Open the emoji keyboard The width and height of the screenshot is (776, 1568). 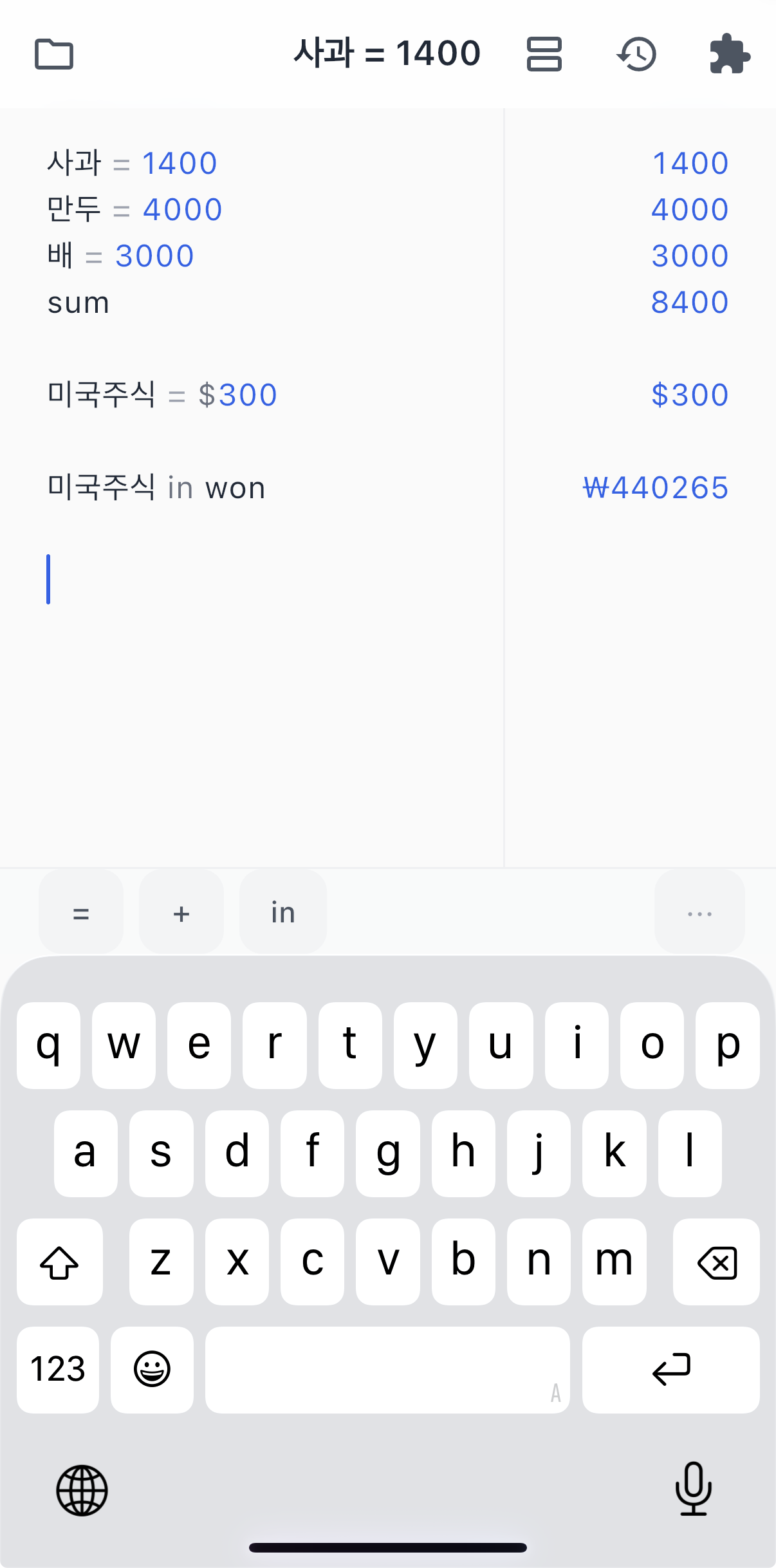point(152,1369)
